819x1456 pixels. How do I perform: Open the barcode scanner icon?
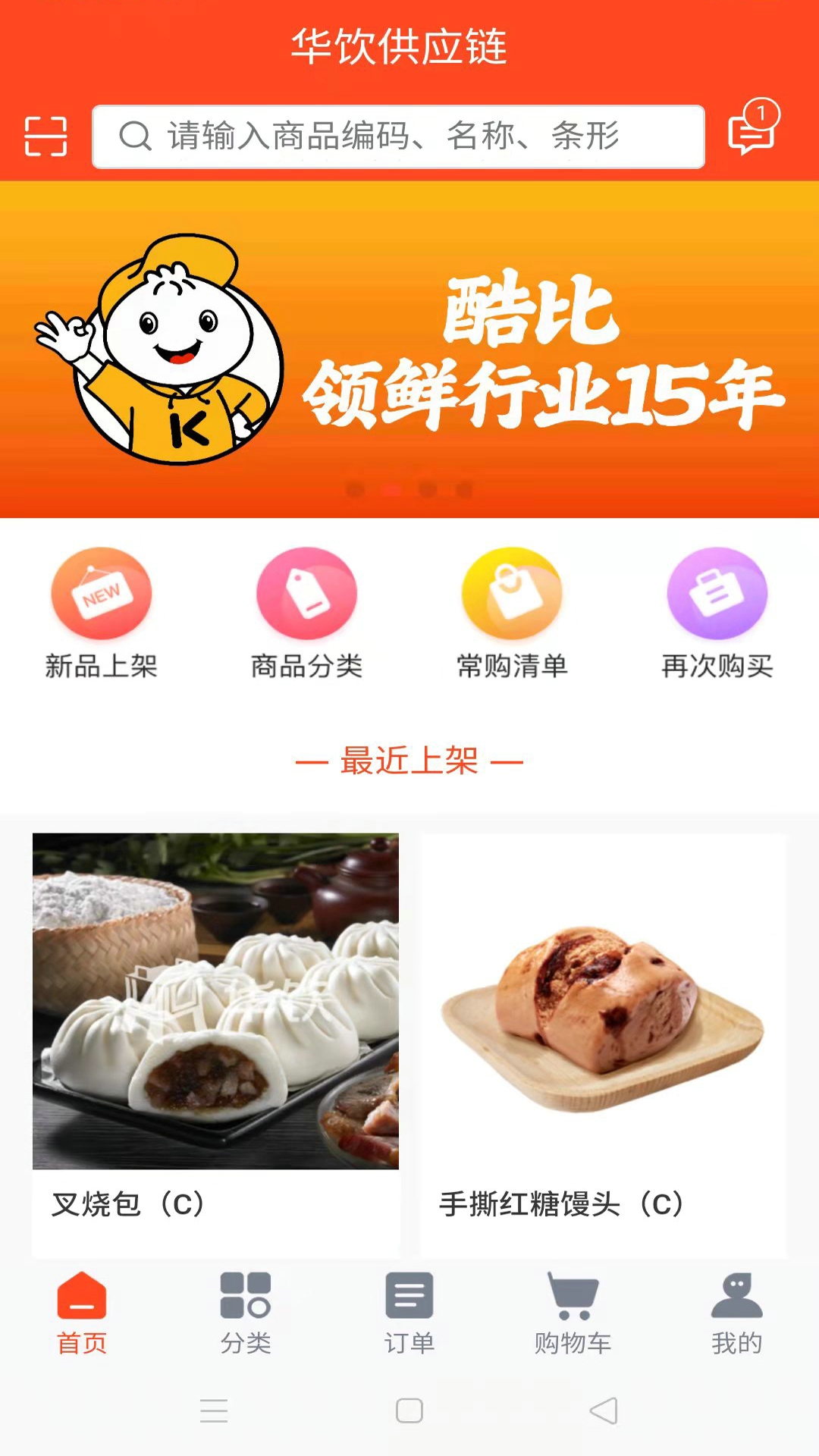(45, 136)
